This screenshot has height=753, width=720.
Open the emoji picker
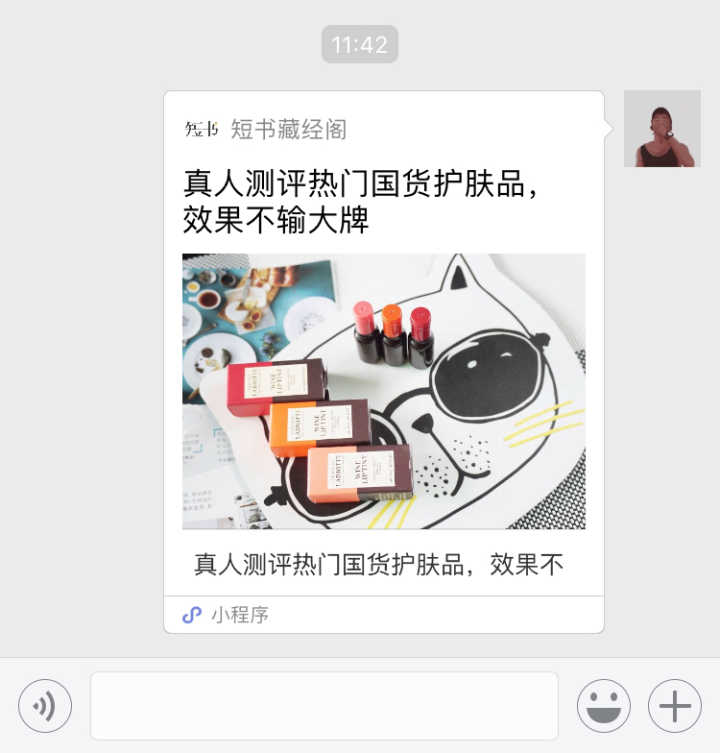pyautogui.click(x=603, y=706)
